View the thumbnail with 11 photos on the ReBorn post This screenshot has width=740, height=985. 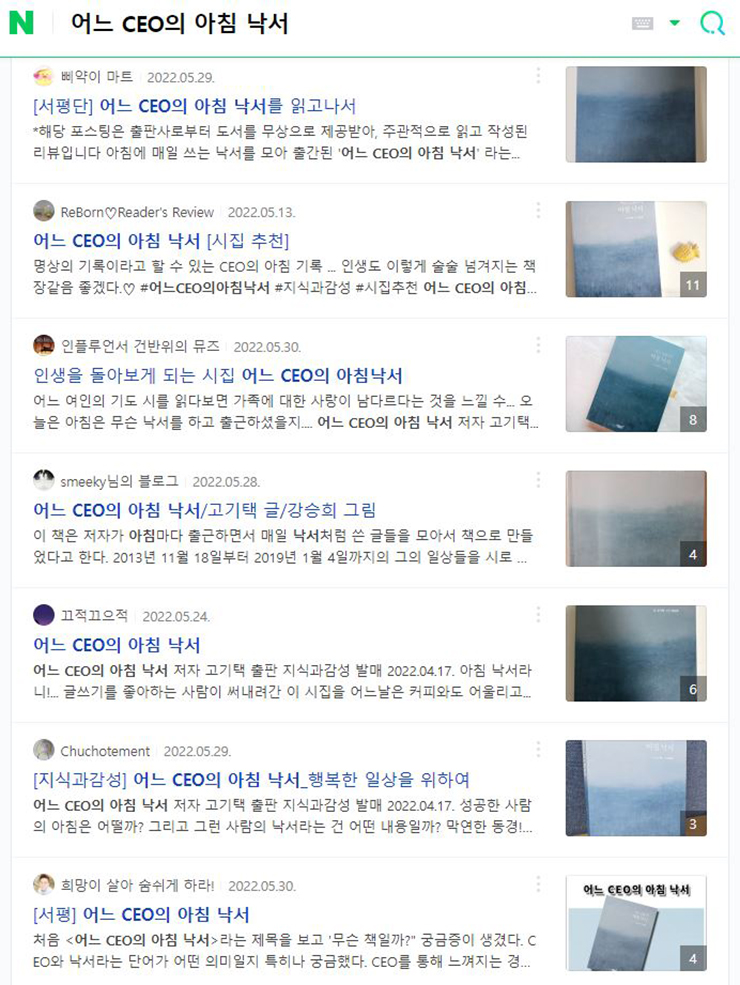click(x=636, y=249)
